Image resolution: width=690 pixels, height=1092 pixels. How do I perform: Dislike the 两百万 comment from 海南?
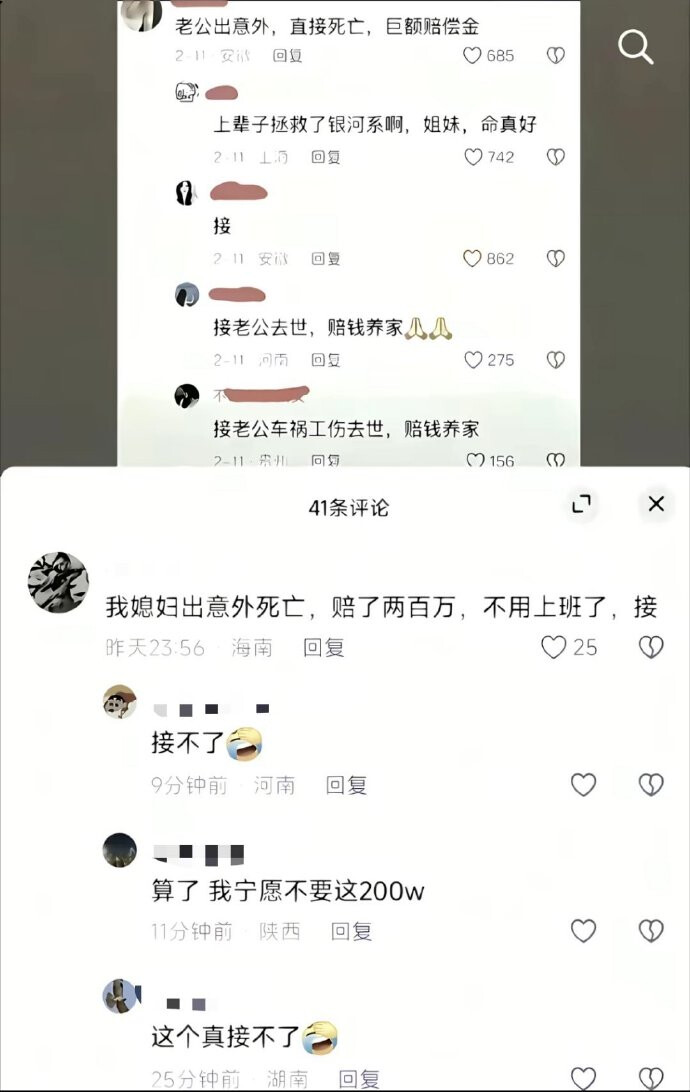tap(651, 648)
